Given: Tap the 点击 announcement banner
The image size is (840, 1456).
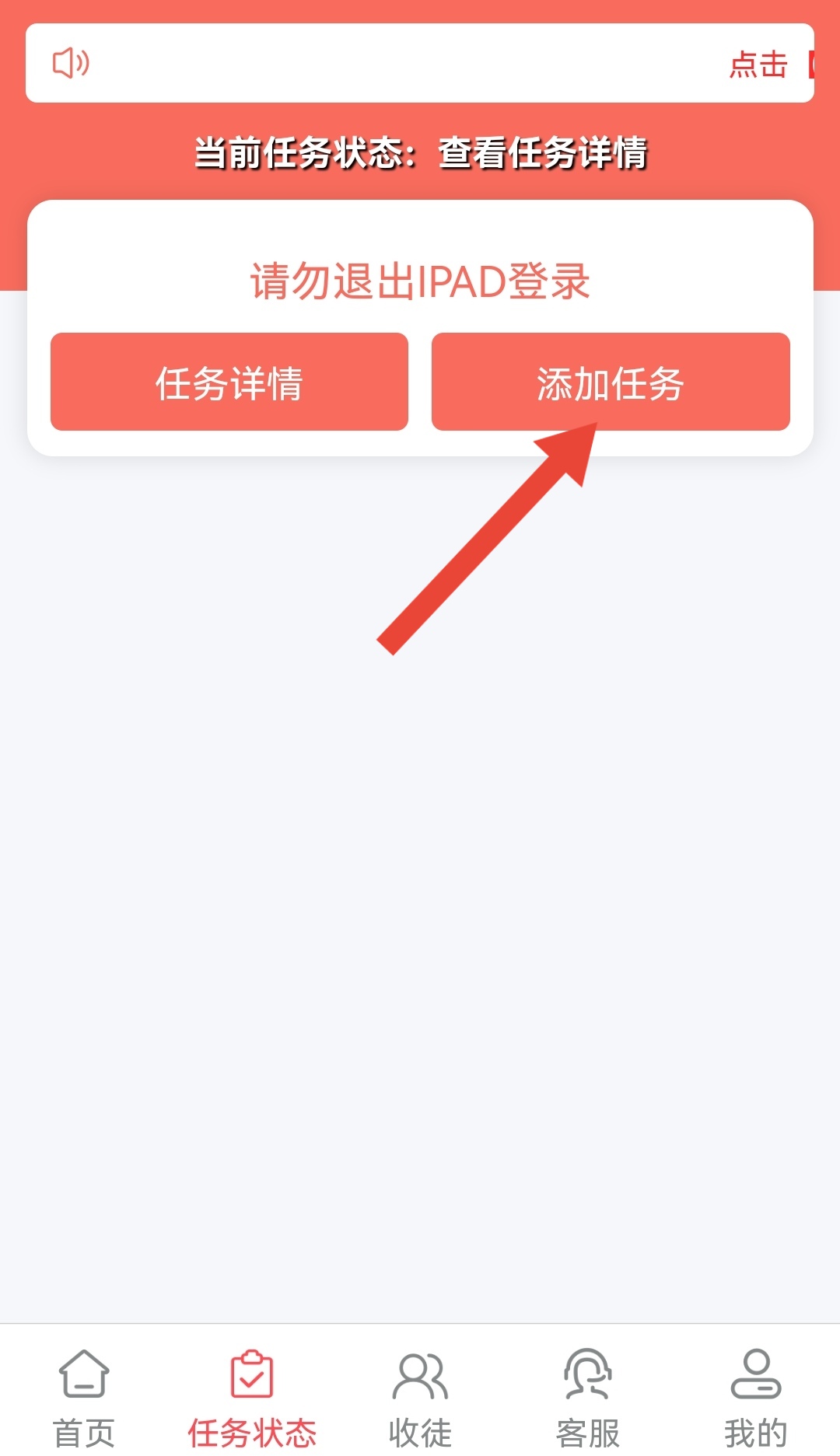Looking at the screenshot, I should click(x=420, y=63).
